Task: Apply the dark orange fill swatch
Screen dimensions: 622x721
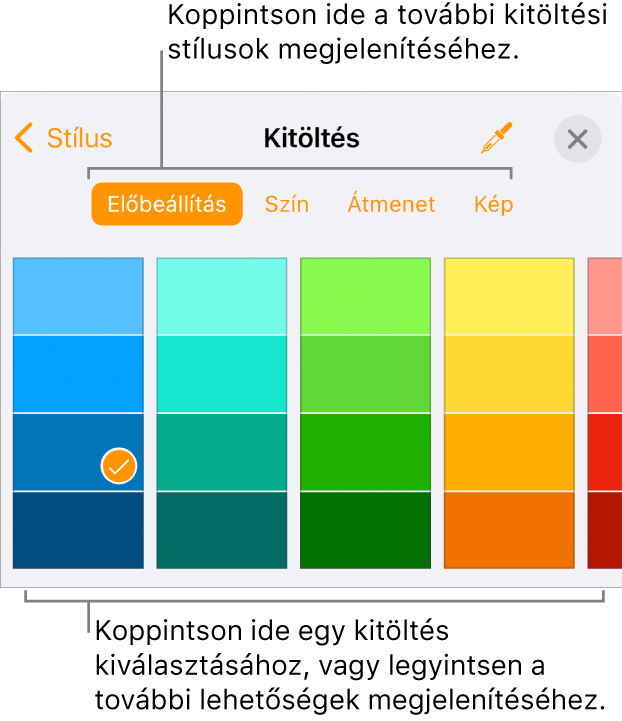Action: click(509, 530)
